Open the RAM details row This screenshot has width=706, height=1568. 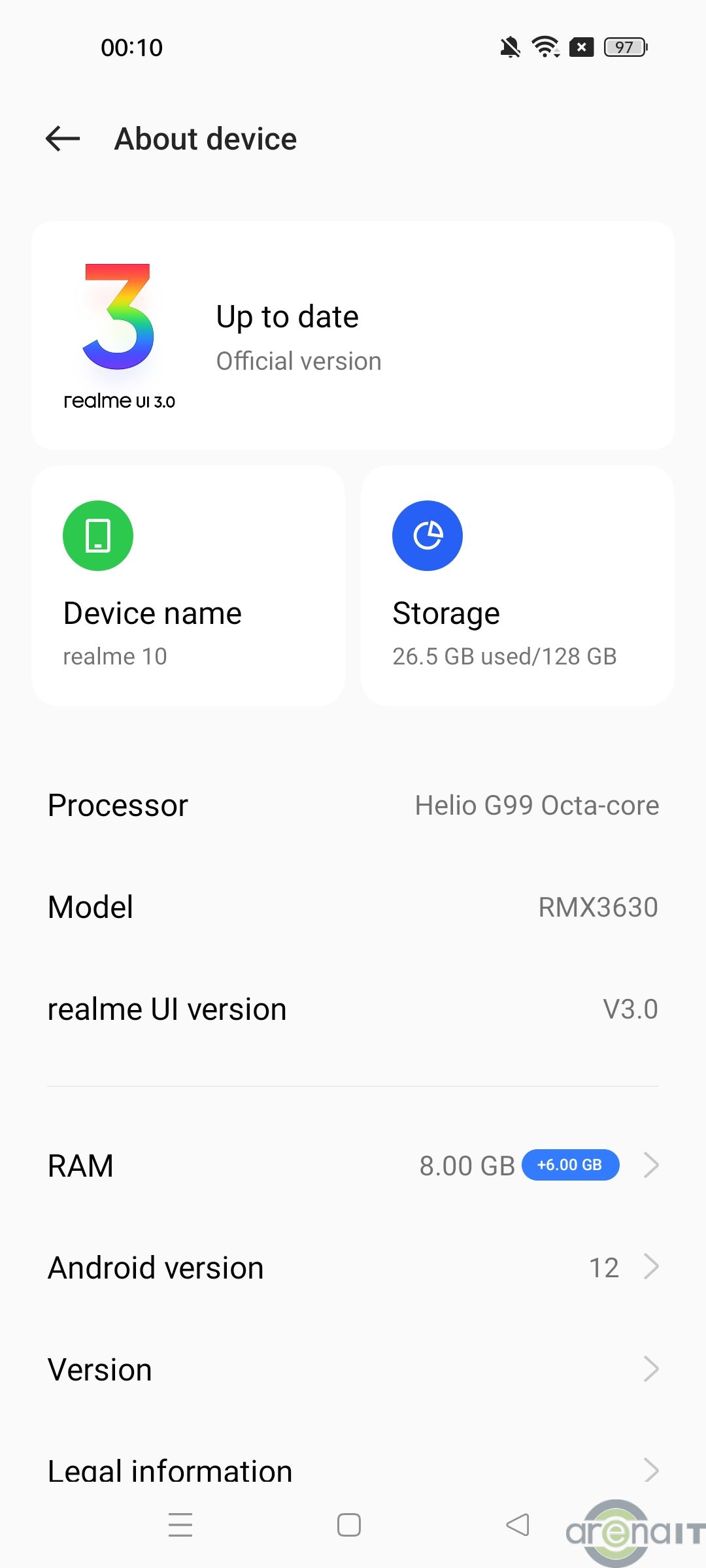coord(353,1166)
